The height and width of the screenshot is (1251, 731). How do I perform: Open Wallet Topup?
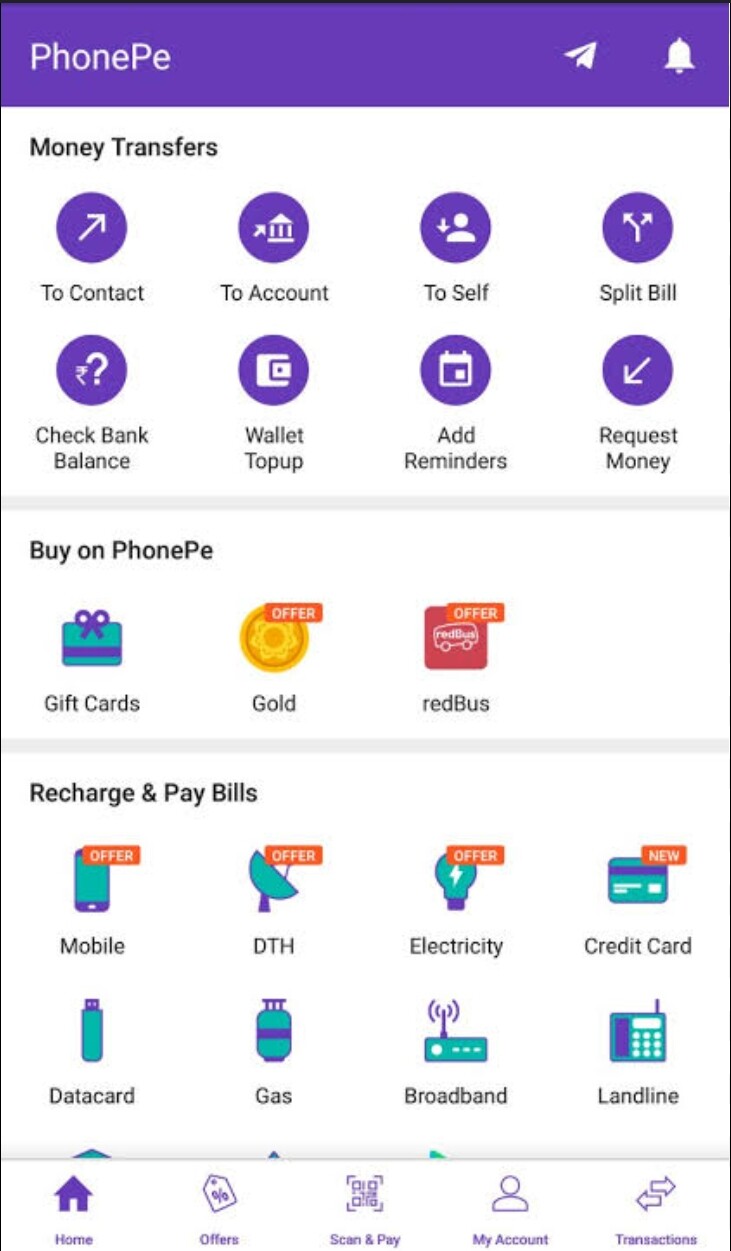pos(274,371)
